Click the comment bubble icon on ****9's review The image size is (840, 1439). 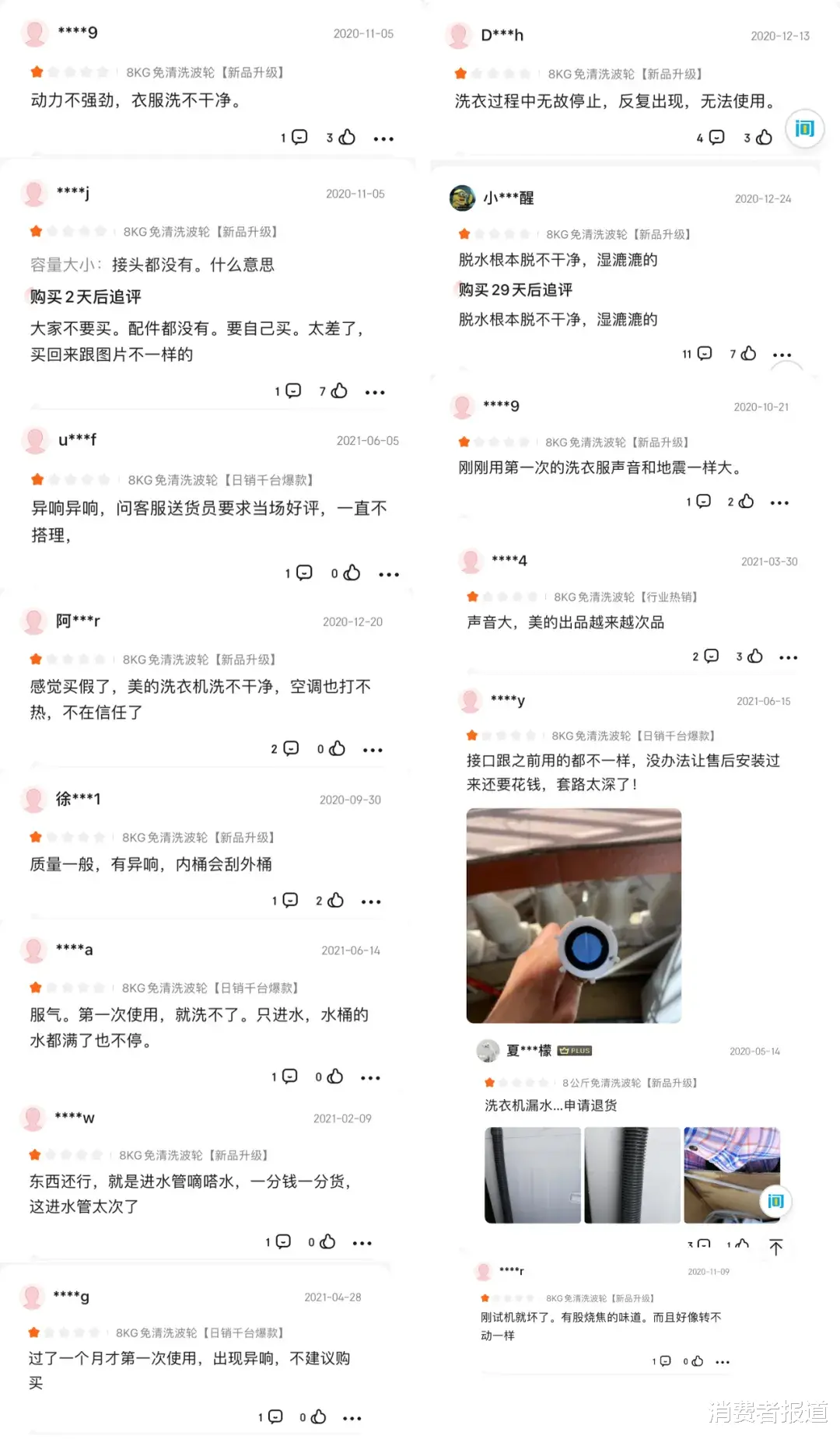(x=299, y=137)
